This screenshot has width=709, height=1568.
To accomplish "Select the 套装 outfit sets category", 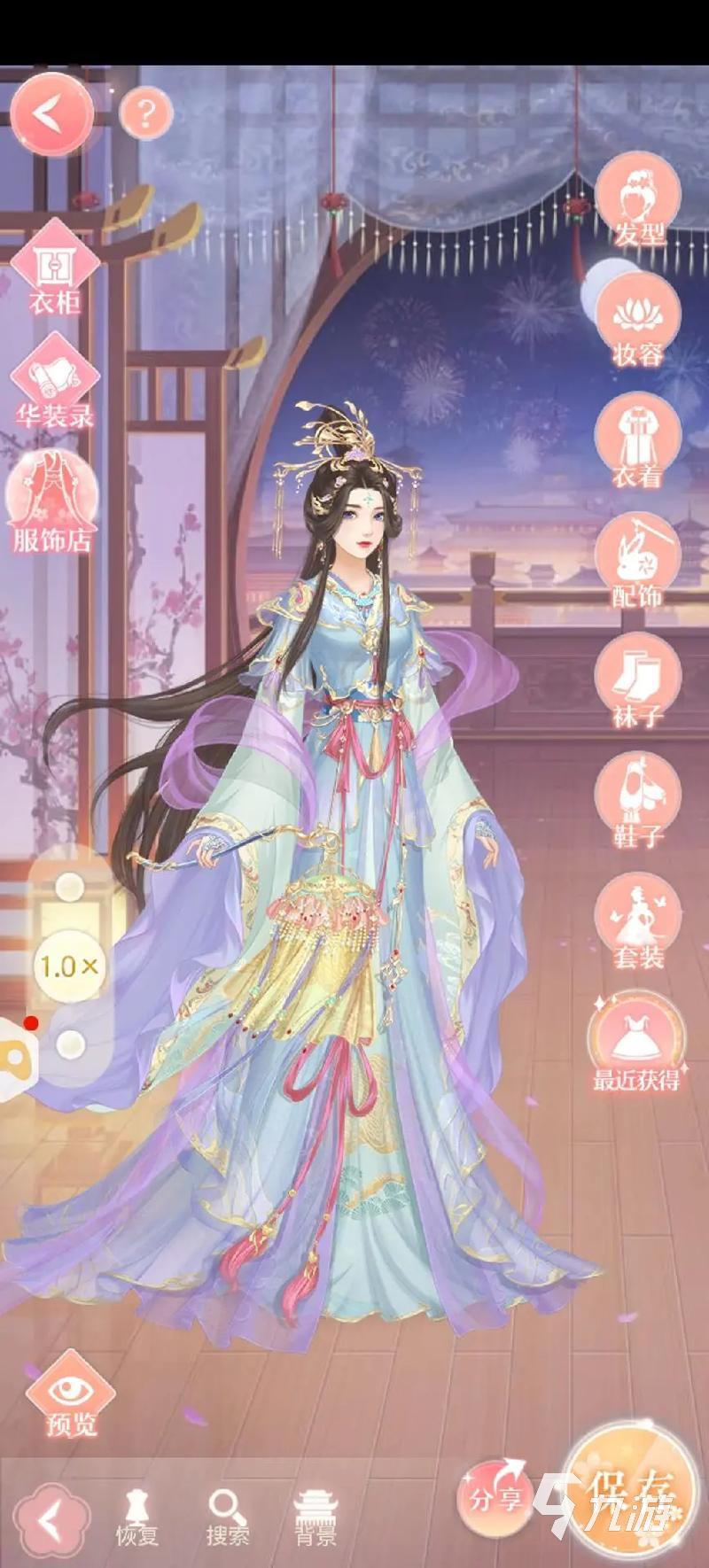I will pos(637,924).
